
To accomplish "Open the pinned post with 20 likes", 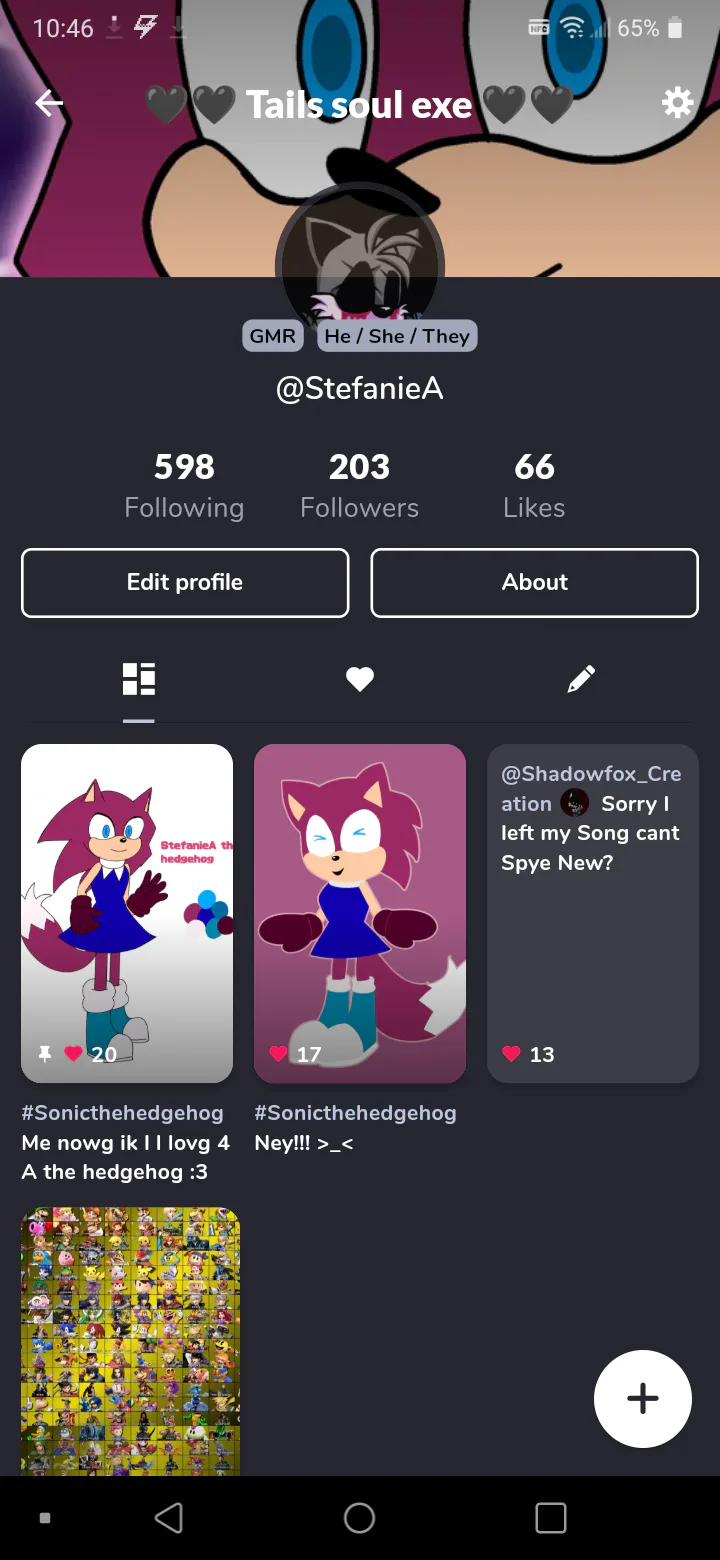I will tap(127, 913).
